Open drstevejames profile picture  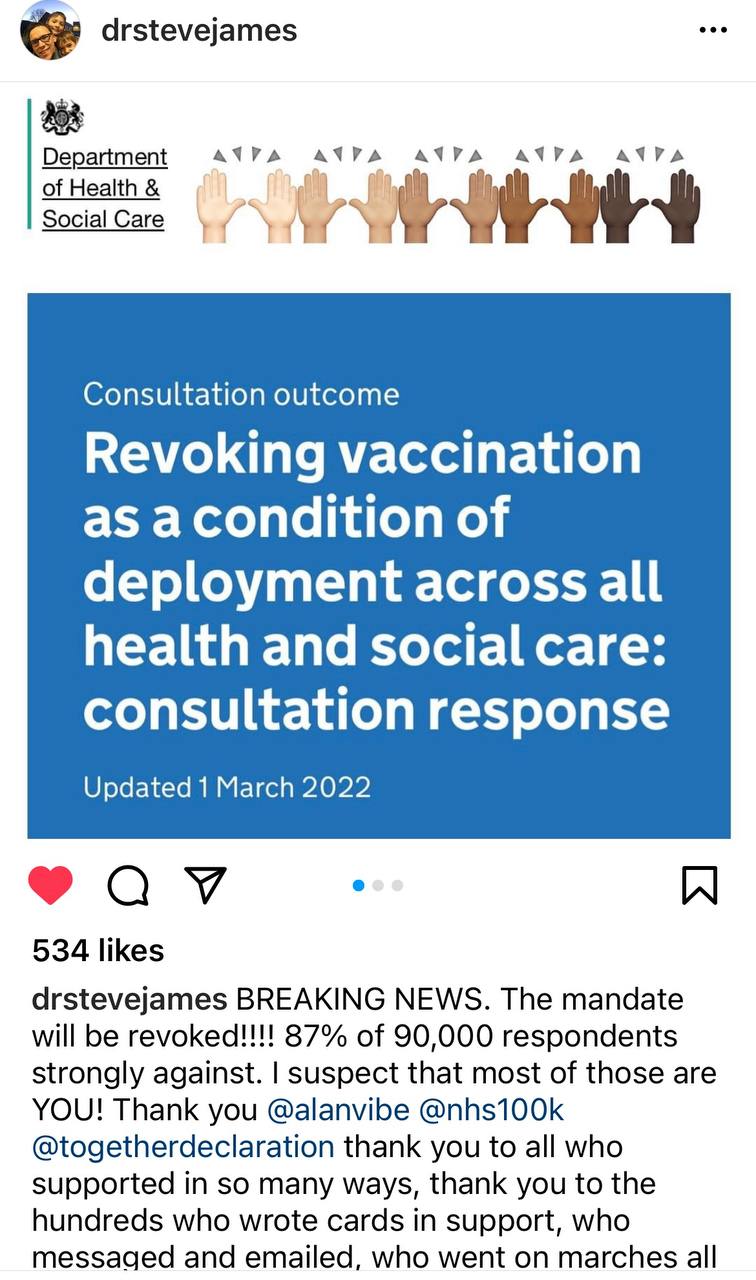tap(50, 31)
